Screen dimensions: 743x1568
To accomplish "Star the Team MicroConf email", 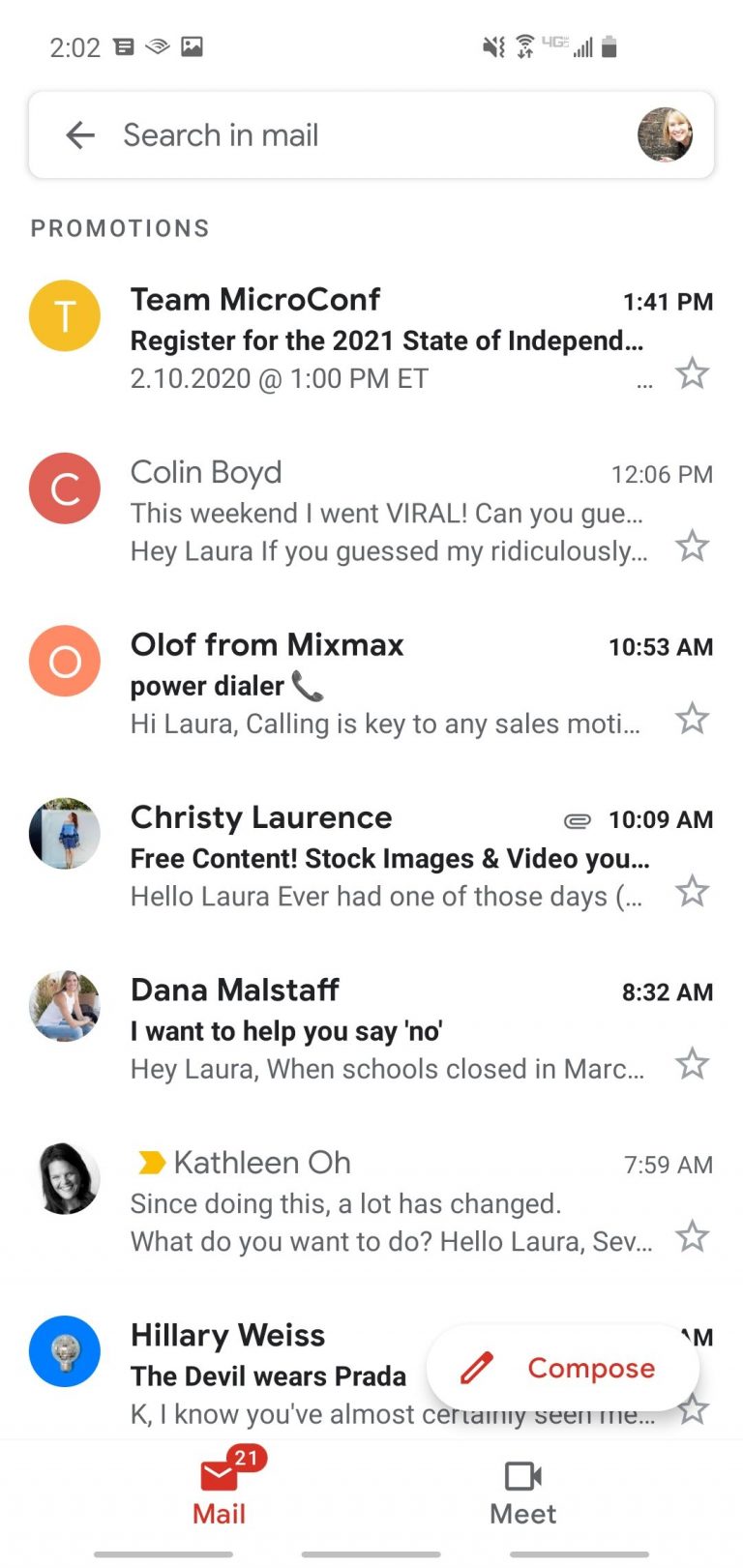I will pos(693,372).
